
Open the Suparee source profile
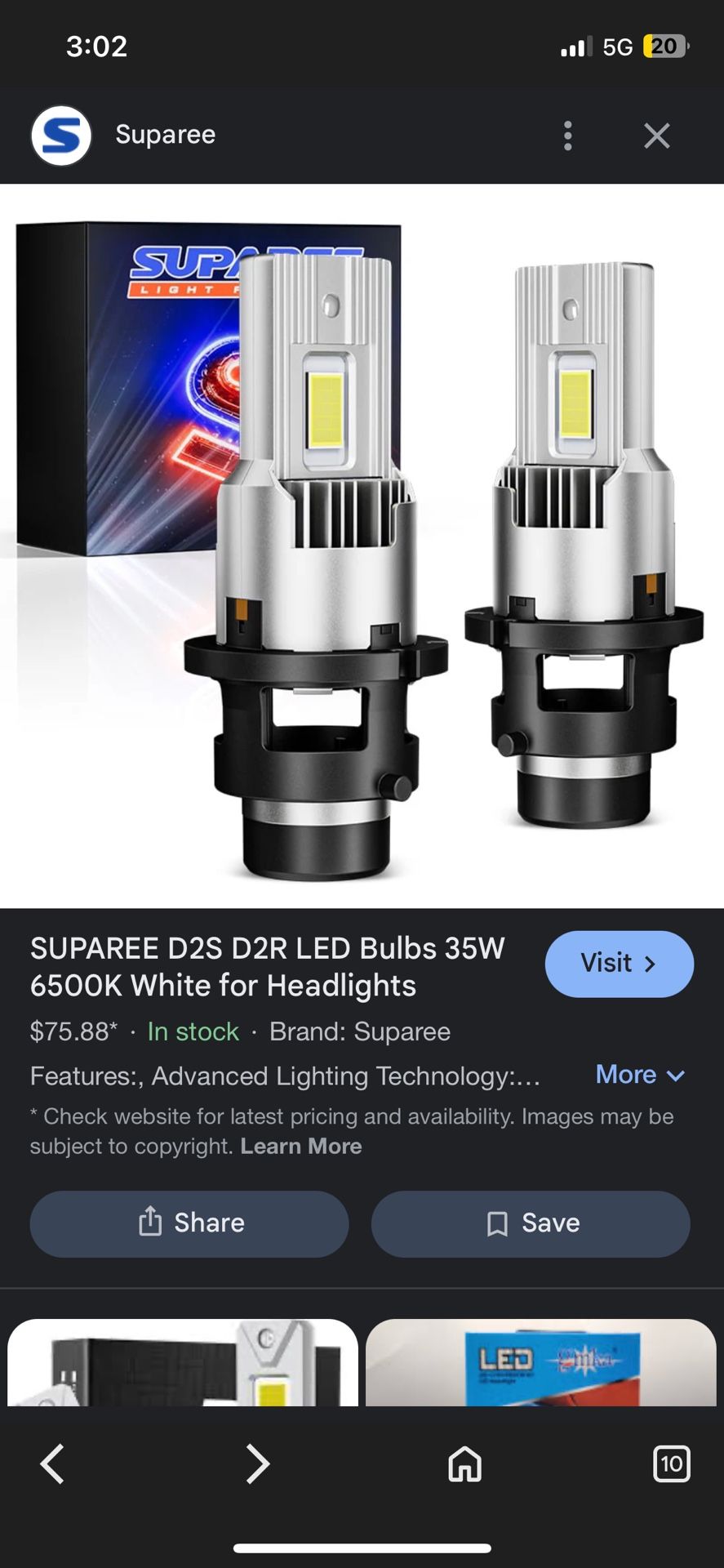[122, 136]
